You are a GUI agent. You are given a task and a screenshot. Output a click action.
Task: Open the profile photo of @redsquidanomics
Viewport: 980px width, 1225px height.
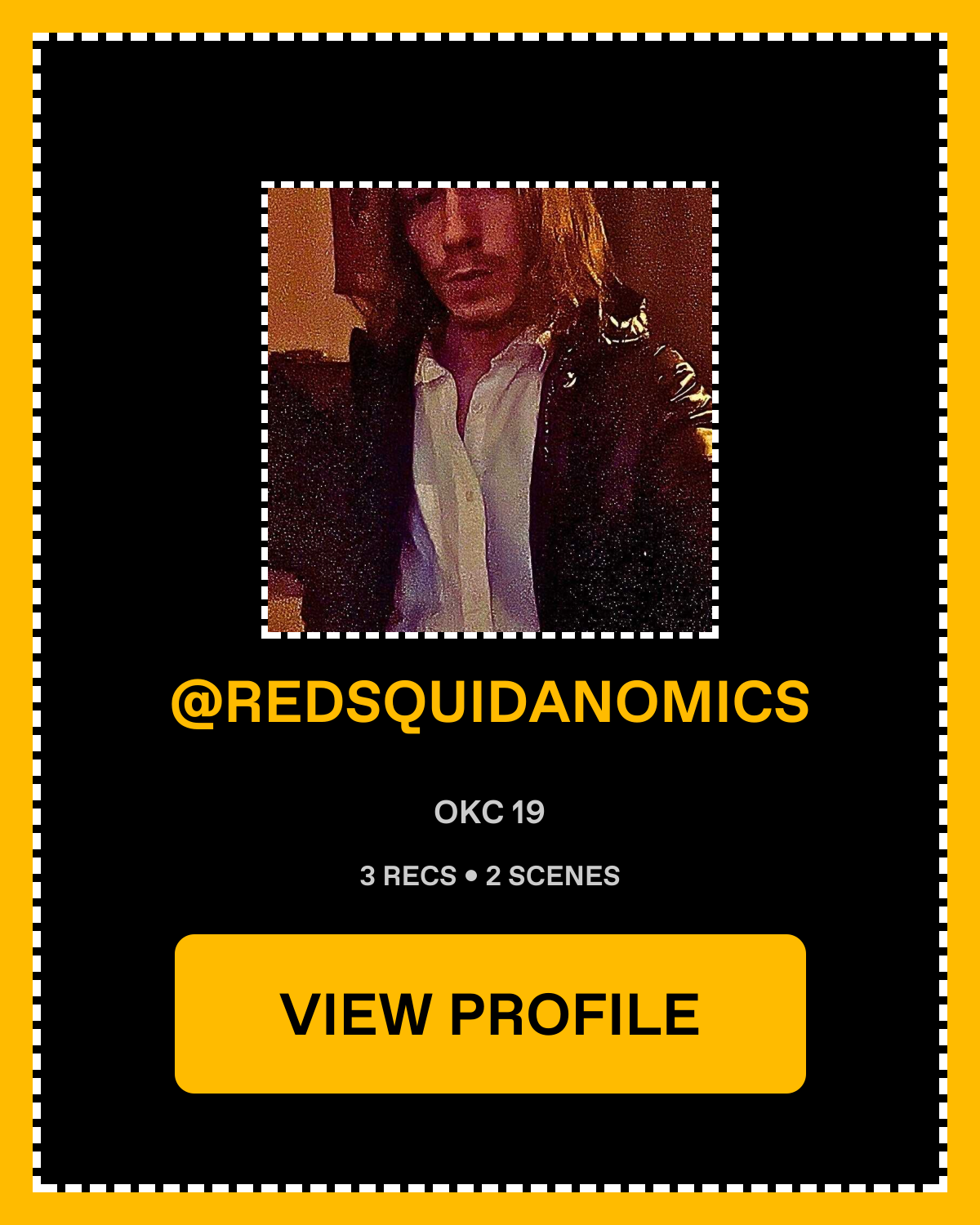click(x=490, y=410)
